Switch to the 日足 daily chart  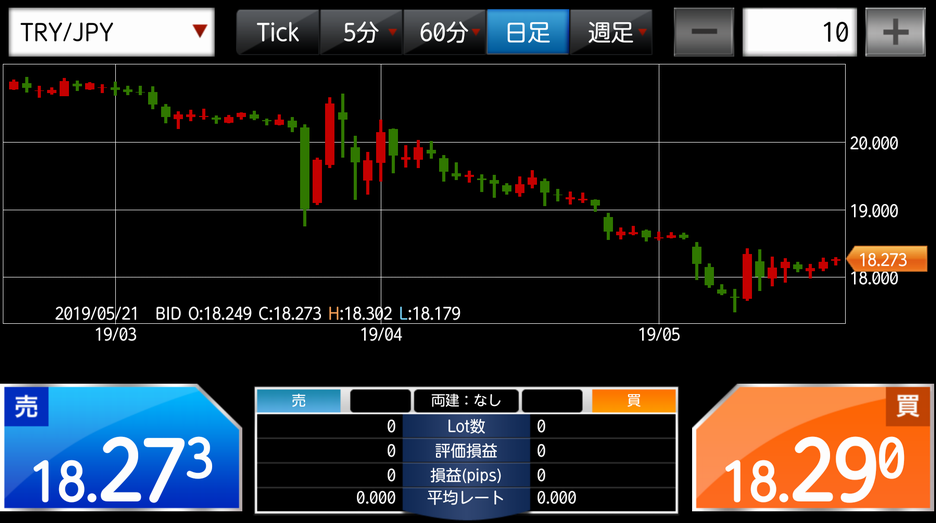[527, 32]
